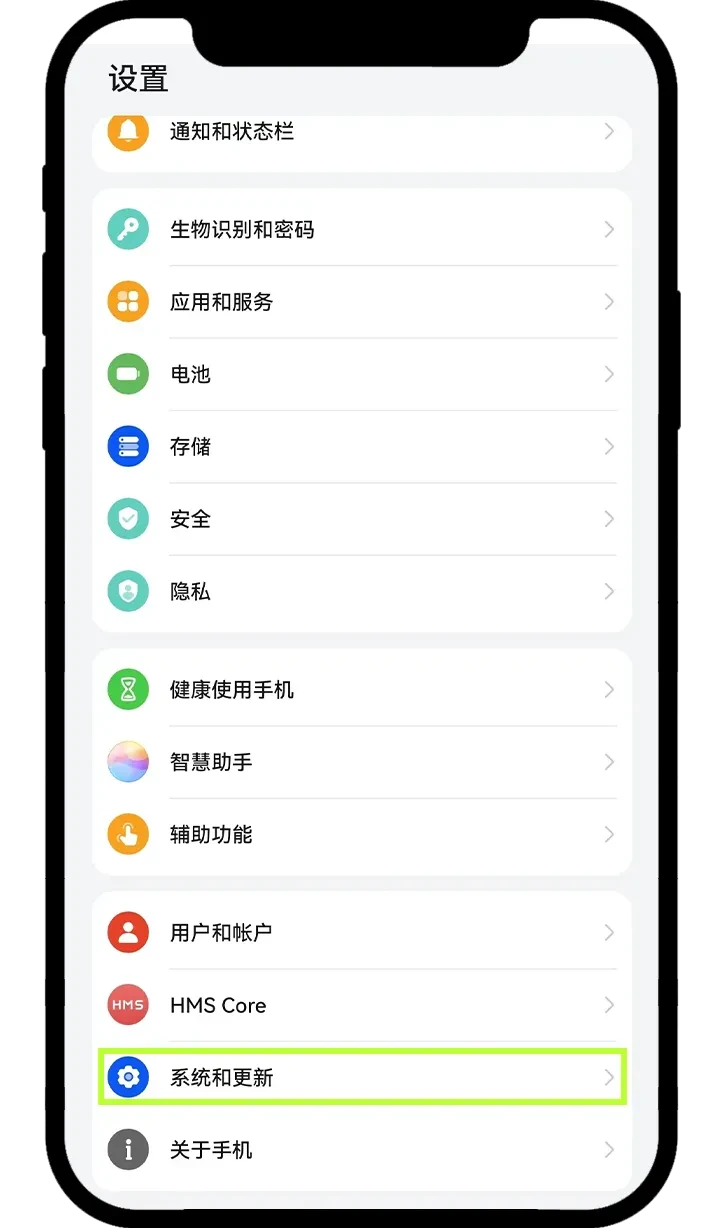The width and height of the screenshot is (723, 1228).
Task: Open 通知和状态栏 settings
Action: [x=360, y=132]
